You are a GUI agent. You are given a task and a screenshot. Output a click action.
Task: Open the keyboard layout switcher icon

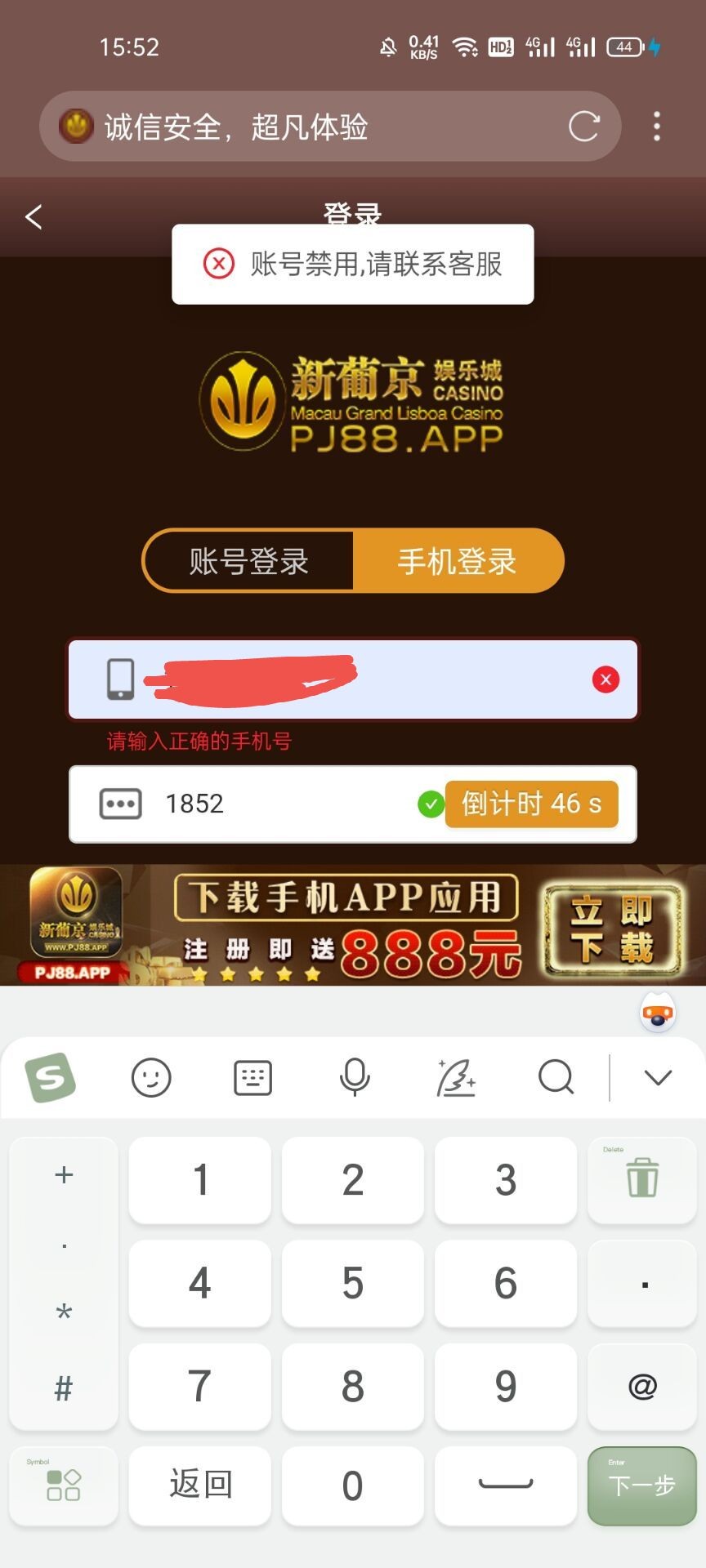(x=252, y=1077)
